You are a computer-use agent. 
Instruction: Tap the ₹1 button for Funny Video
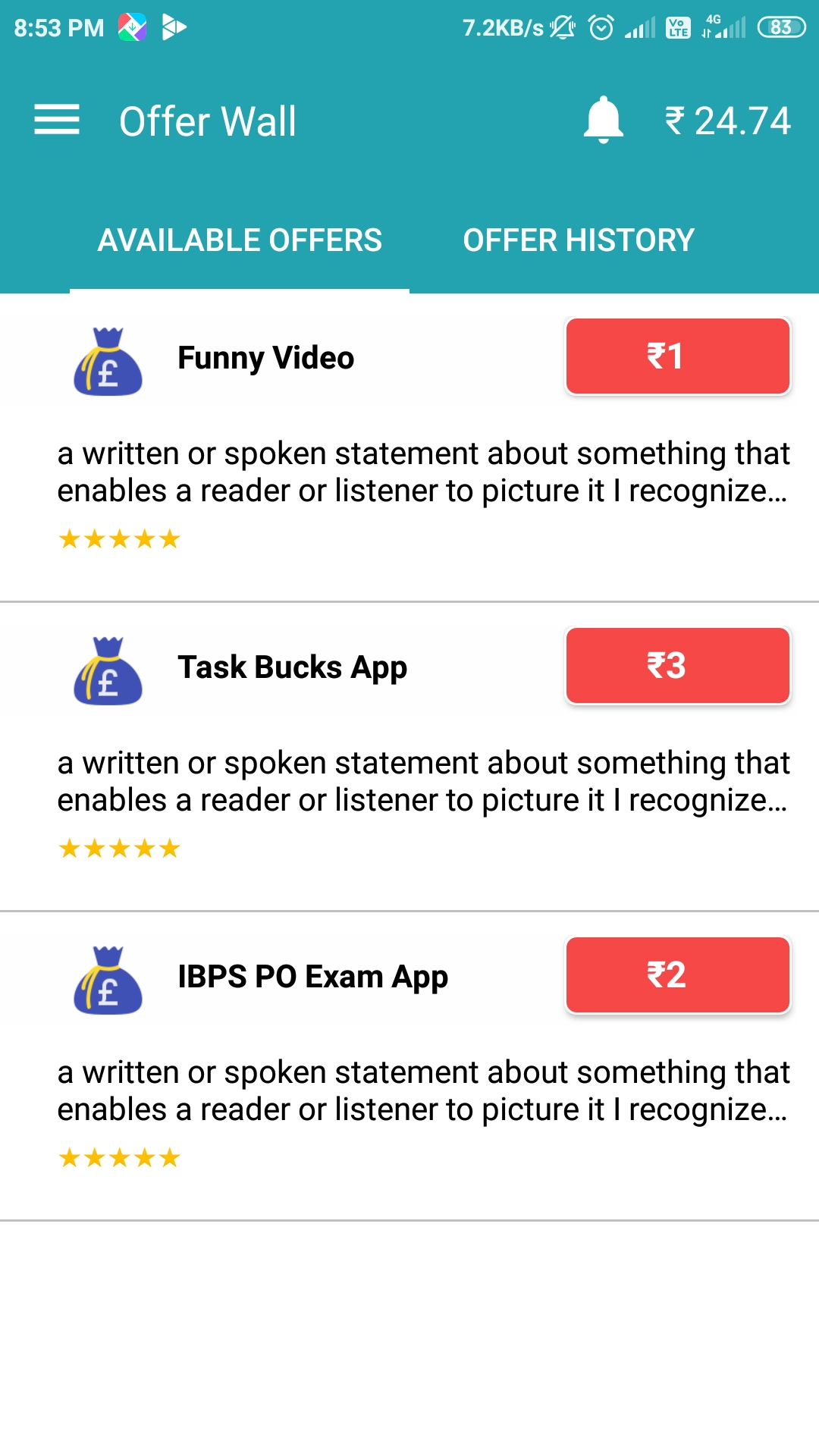678,356
